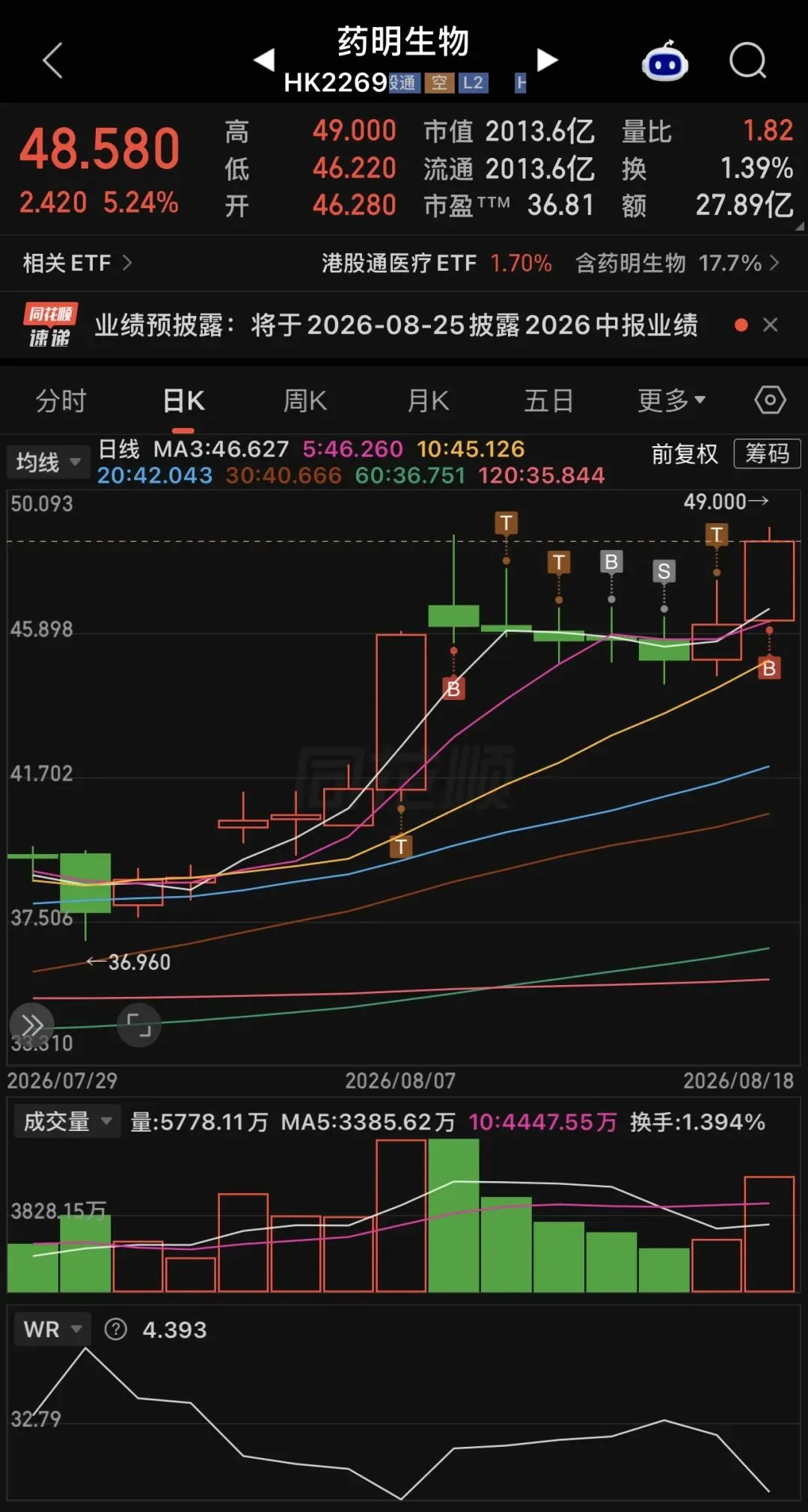The height and width of the screenshot is (1512, 808).
Task: Open the AI robot assistant
Action: pyautogui.click(x=664, y=61)
